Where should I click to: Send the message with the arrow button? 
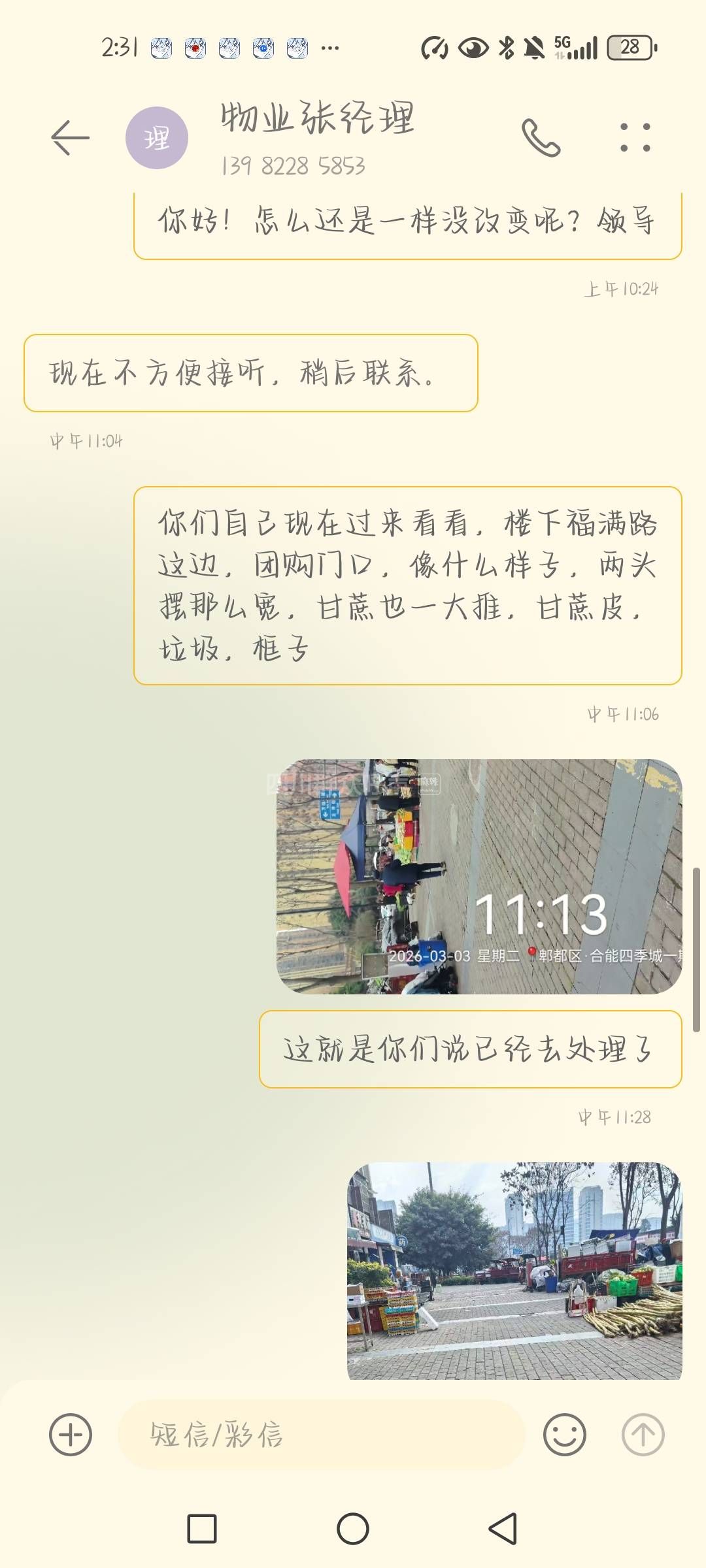tap(643, 1435)
